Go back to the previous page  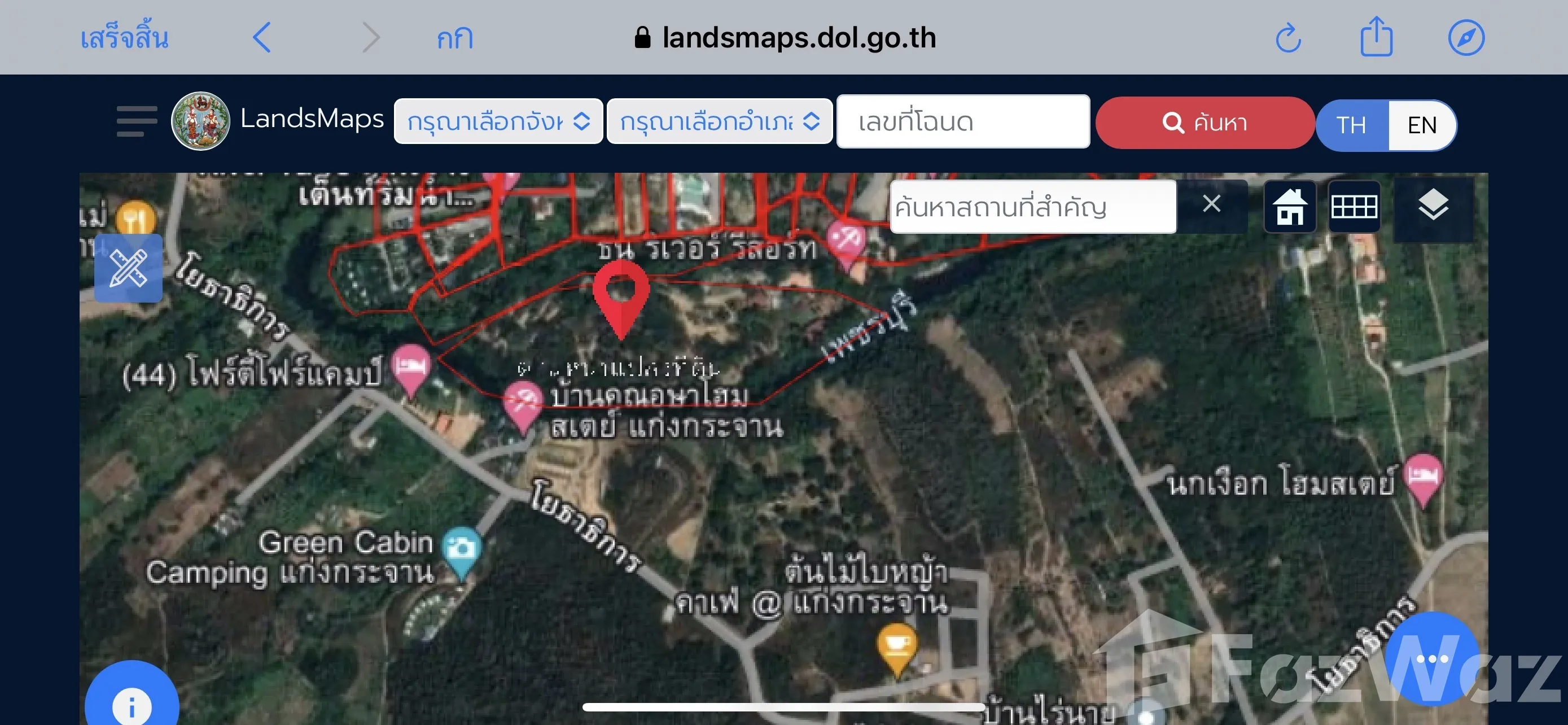(x=262, y=38)
